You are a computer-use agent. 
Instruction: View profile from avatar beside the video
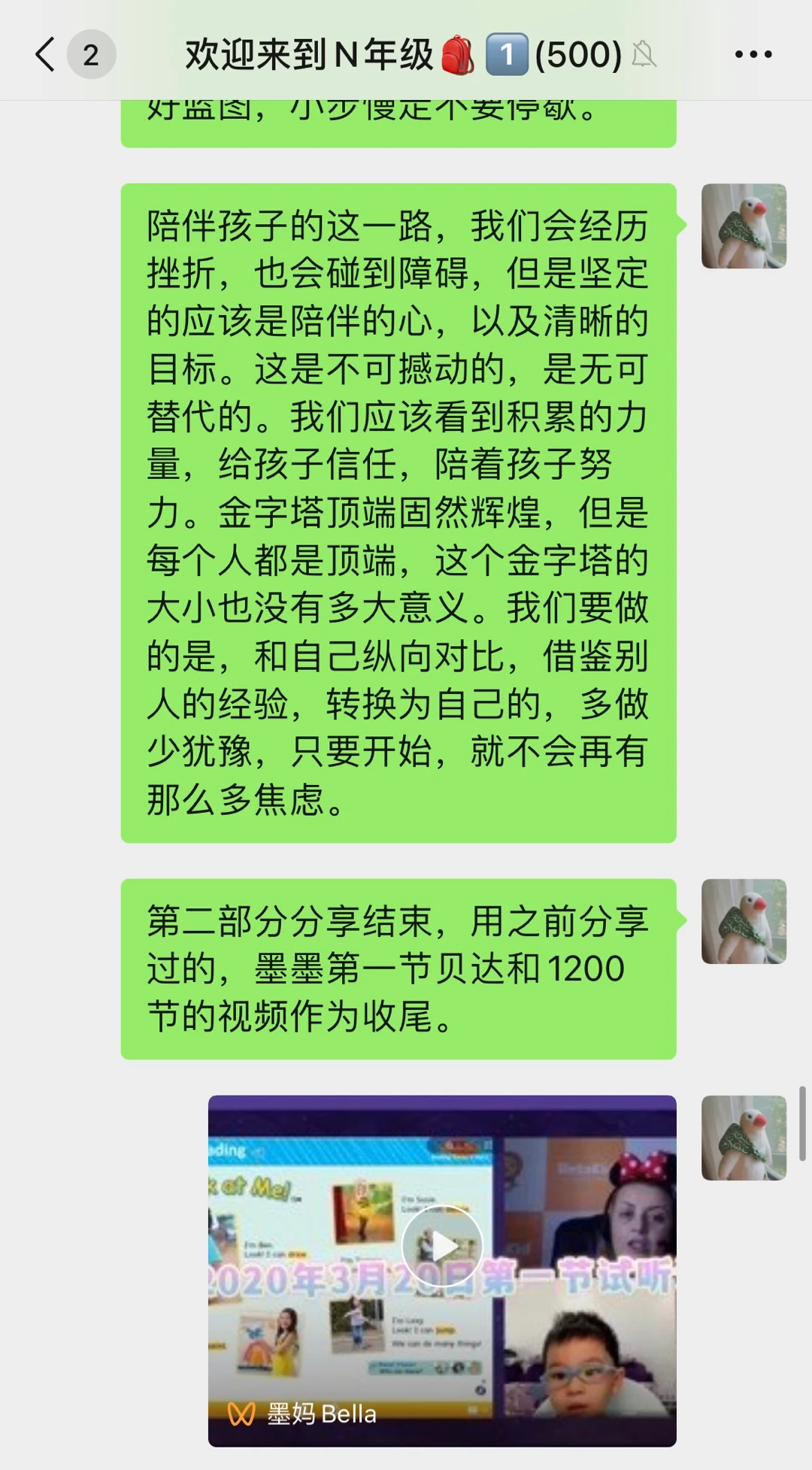click(744, 1138)
